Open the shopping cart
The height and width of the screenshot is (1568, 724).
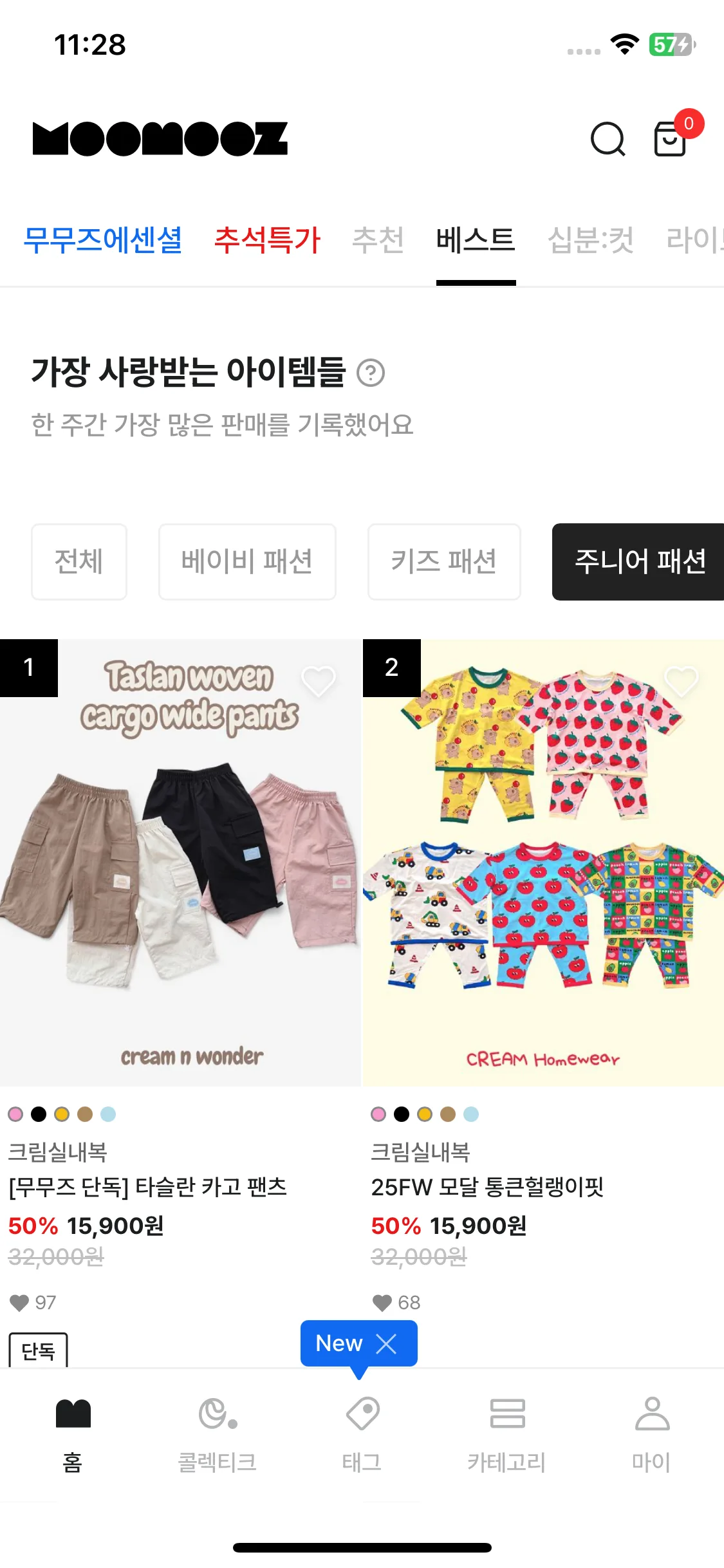coord(671,138)
